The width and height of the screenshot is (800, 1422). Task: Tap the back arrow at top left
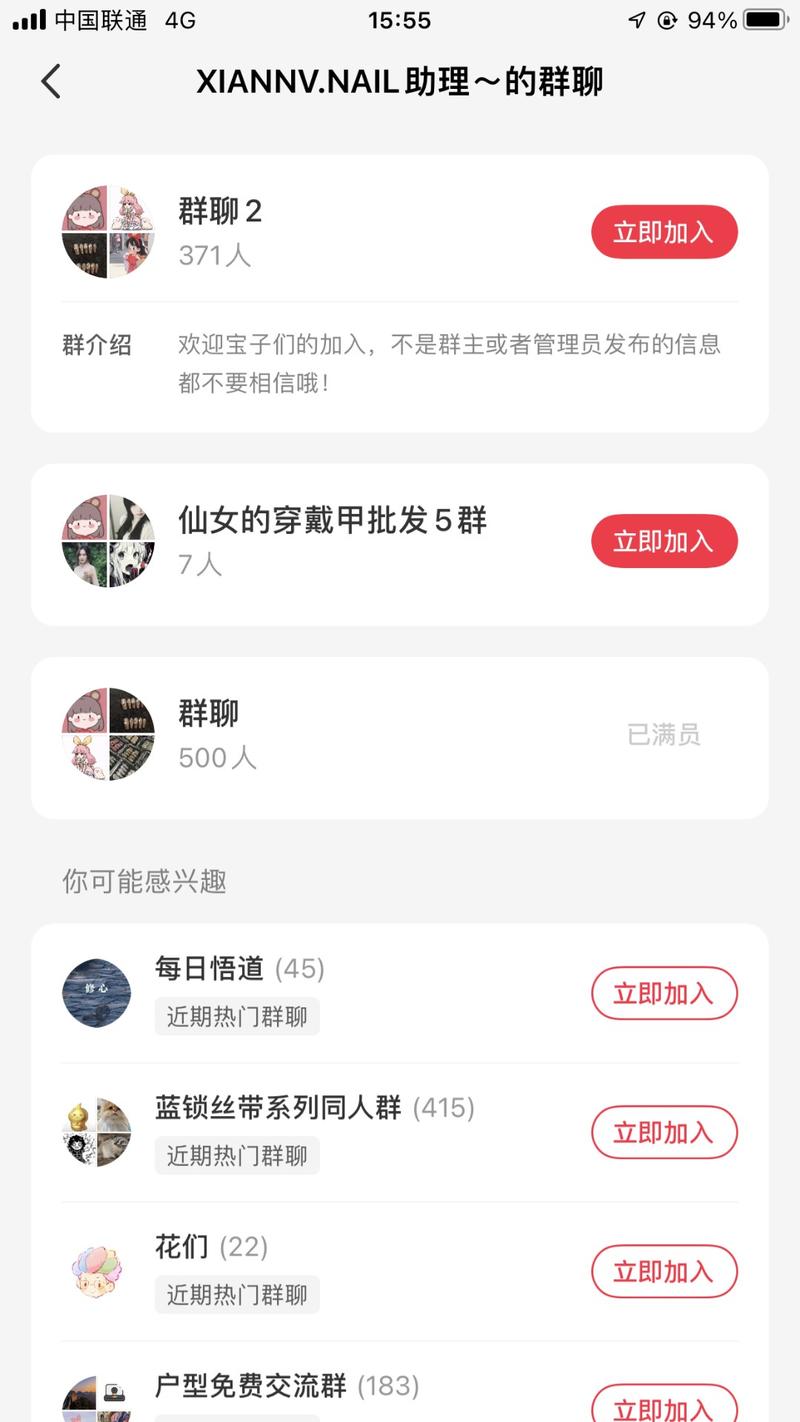point(50,81)
